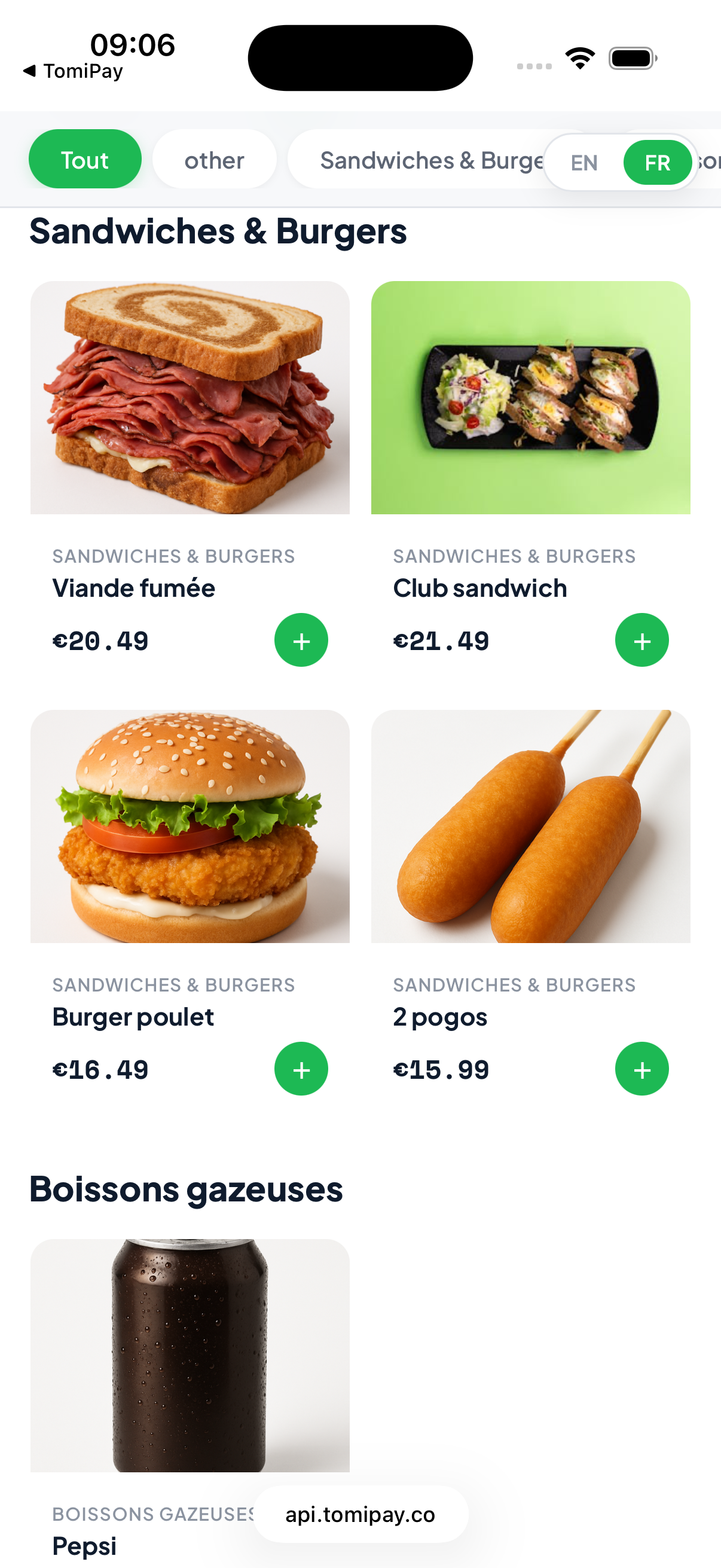The height and width of the screenshot is (1568, 721).
Task: Select the Tout category chip
Action: 85,159
